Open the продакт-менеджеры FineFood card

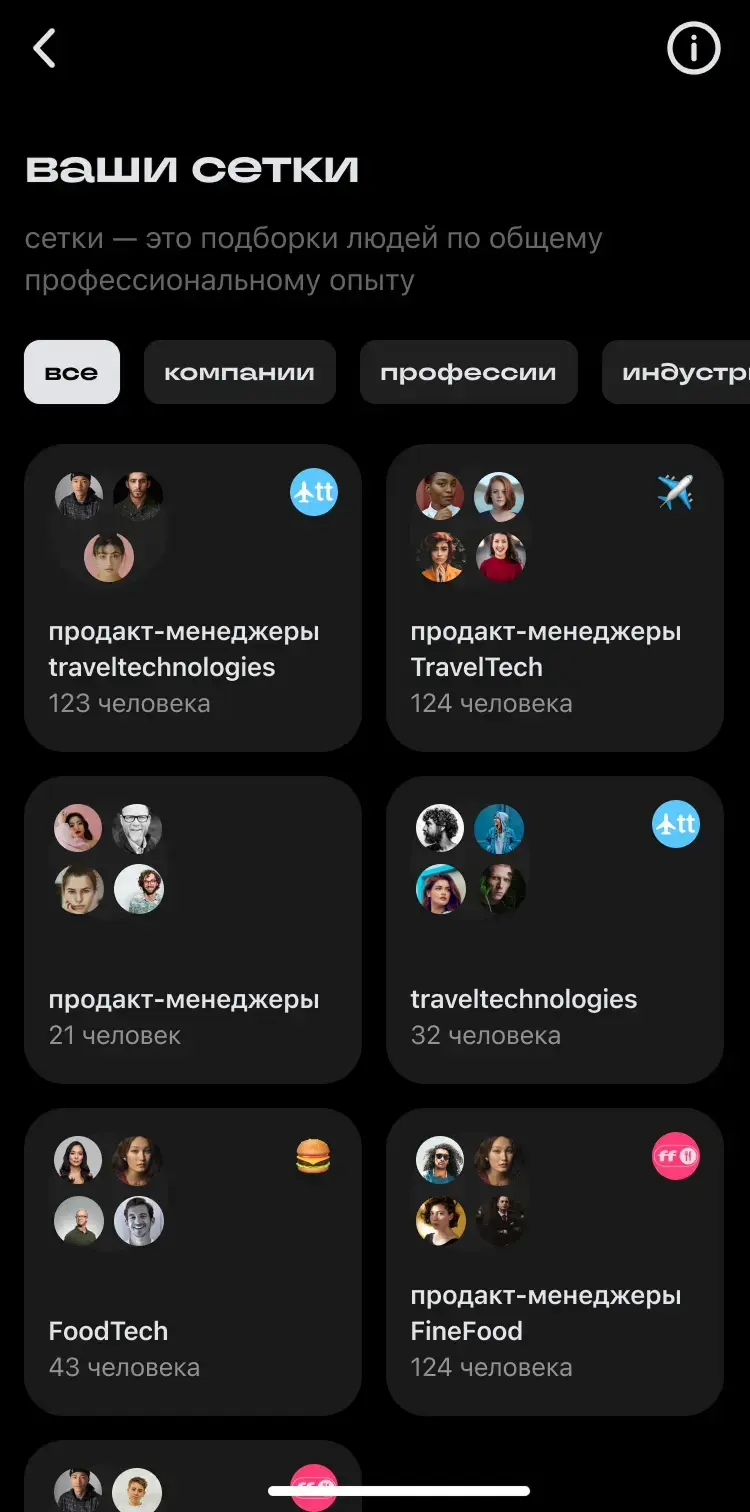(x=554, y=1262)
